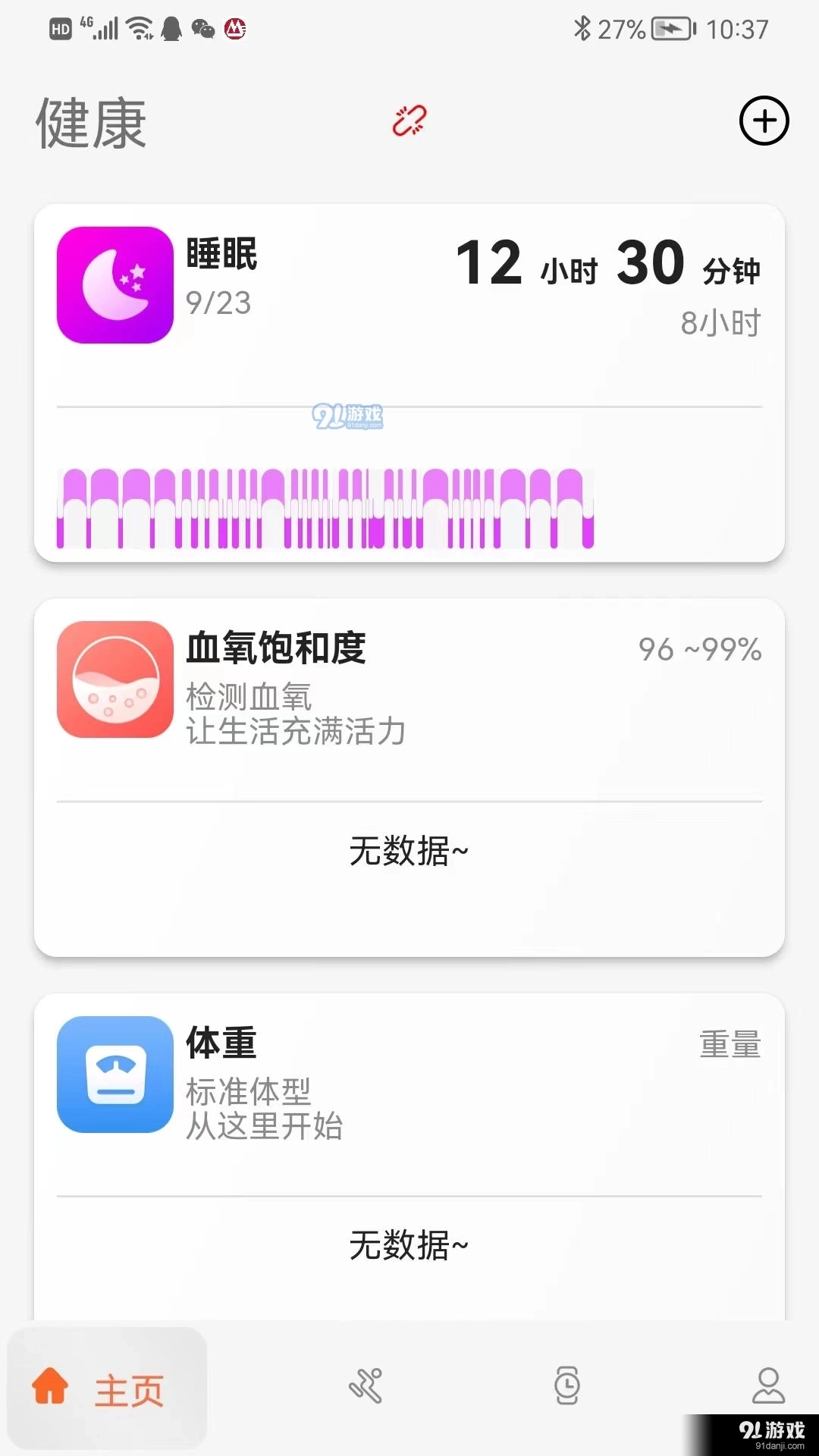The image size is (819, 1456).
Task: Switch to the exercise running tab
Action: coord(366,1385)
